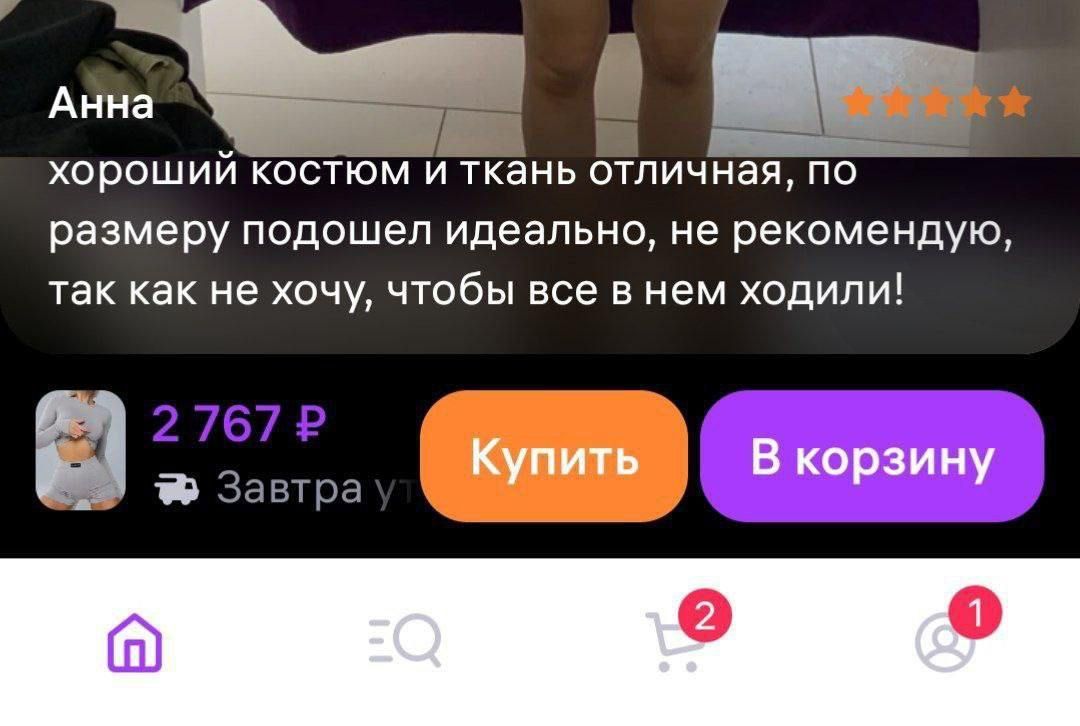Tap the orange Купить button
Screen dimensions: 1080x726
554,456
